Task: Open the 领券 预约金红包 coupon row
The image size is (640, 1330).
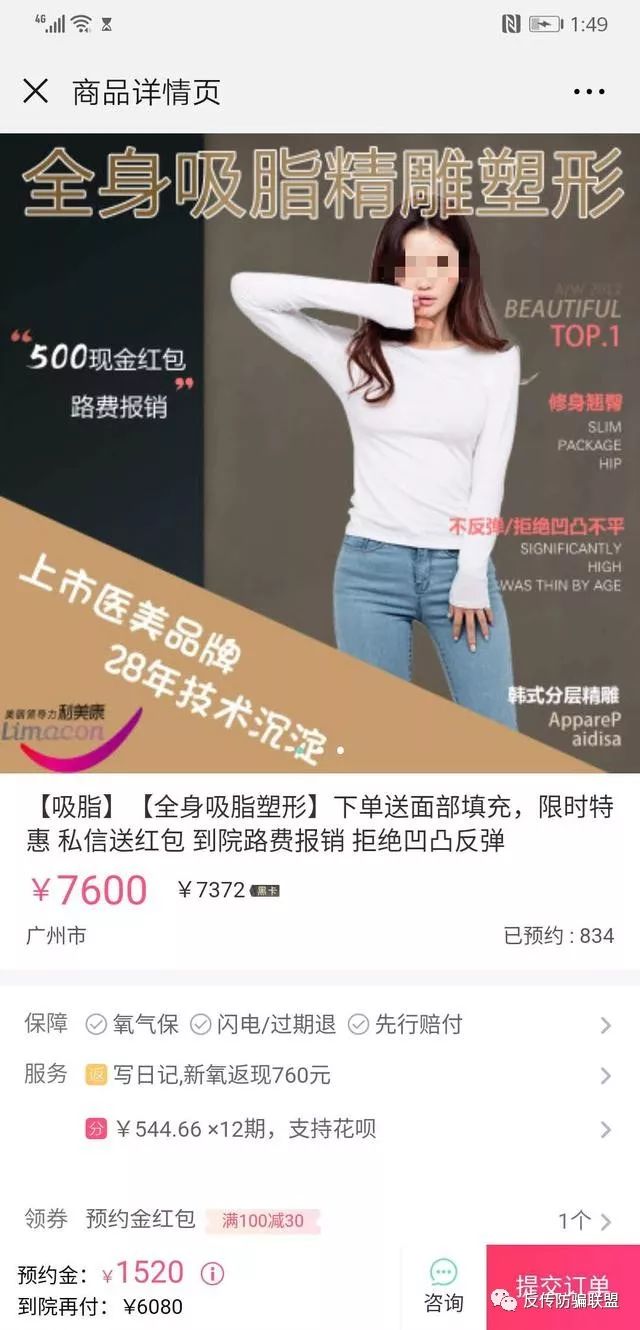Action: 320,1220
